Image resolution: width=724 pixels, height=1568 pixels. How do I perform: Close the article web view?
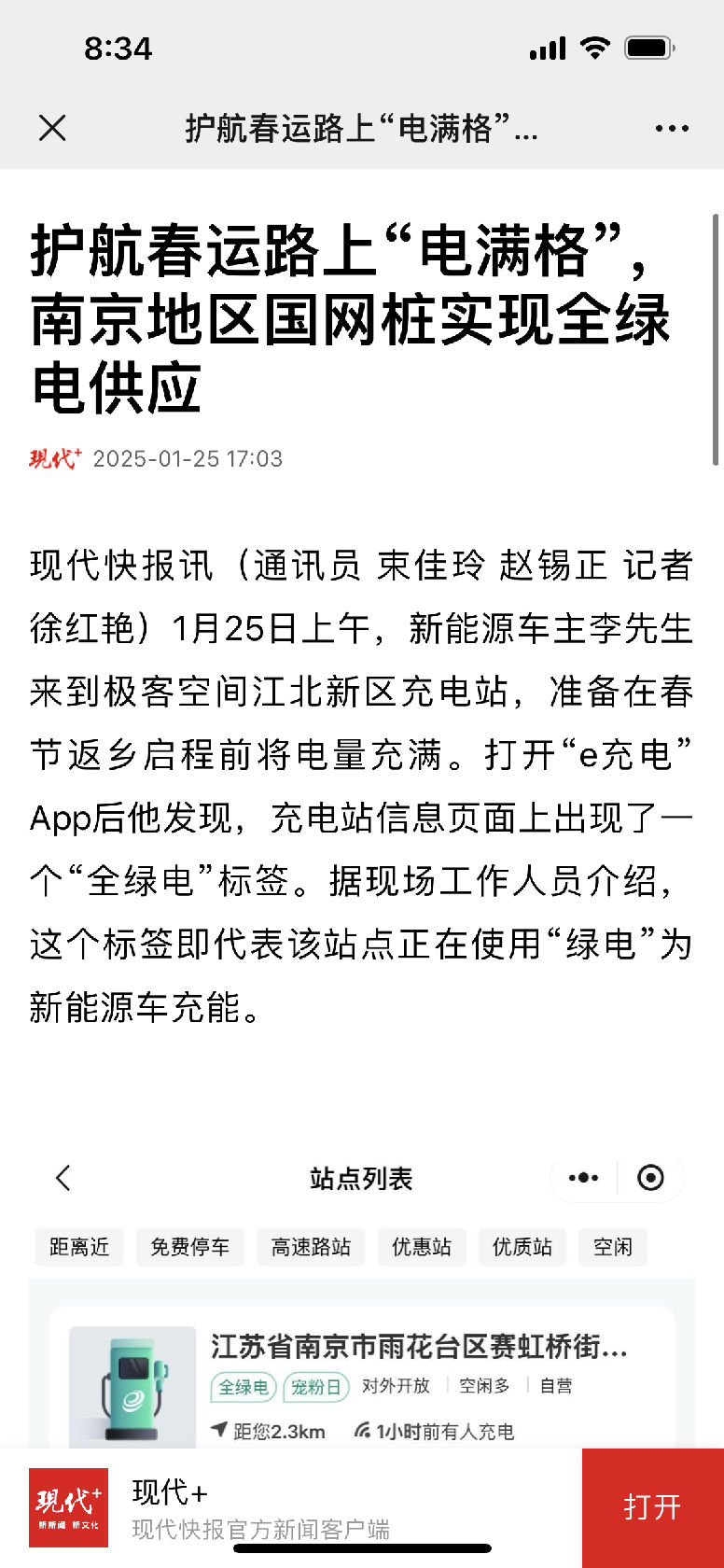click(x=52, y=128)
